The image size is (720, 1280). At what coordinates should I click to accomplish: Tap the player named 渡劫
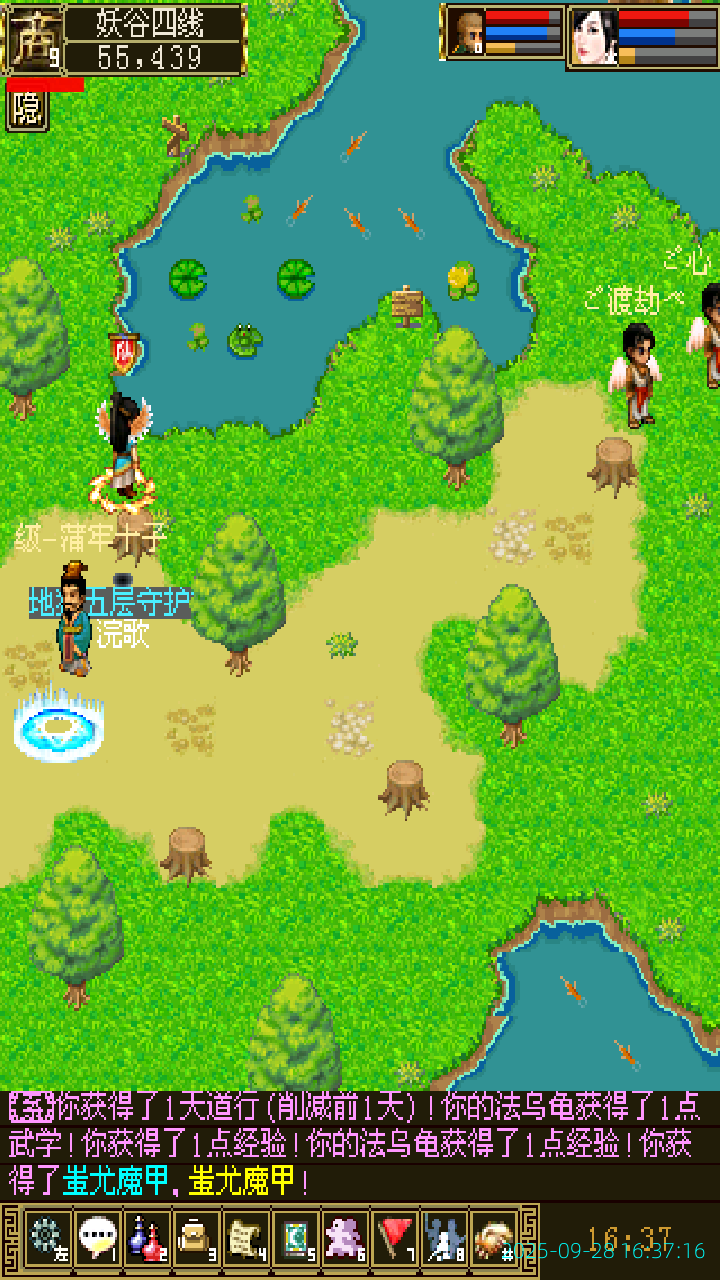[x=636, y=372]
